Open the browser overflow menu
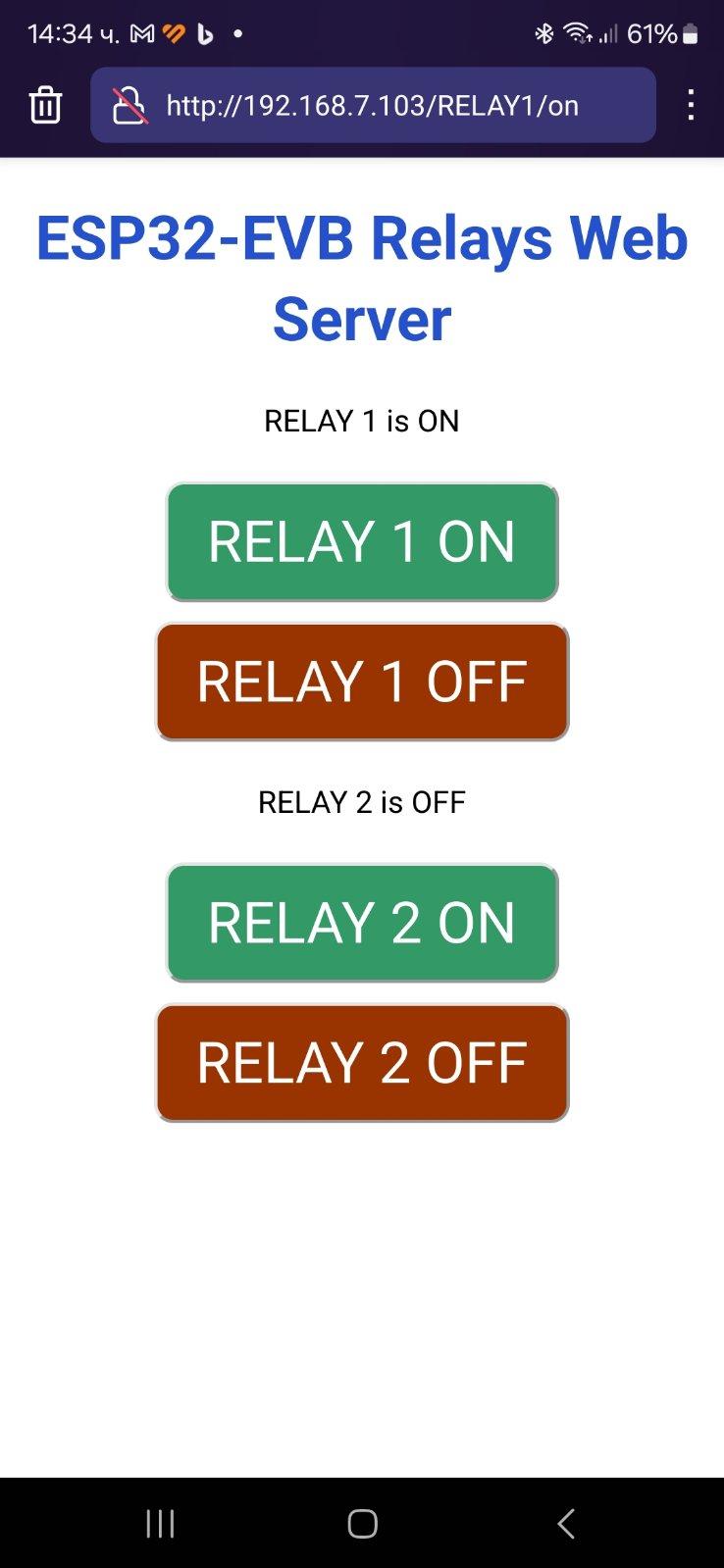 click(691, 105)
